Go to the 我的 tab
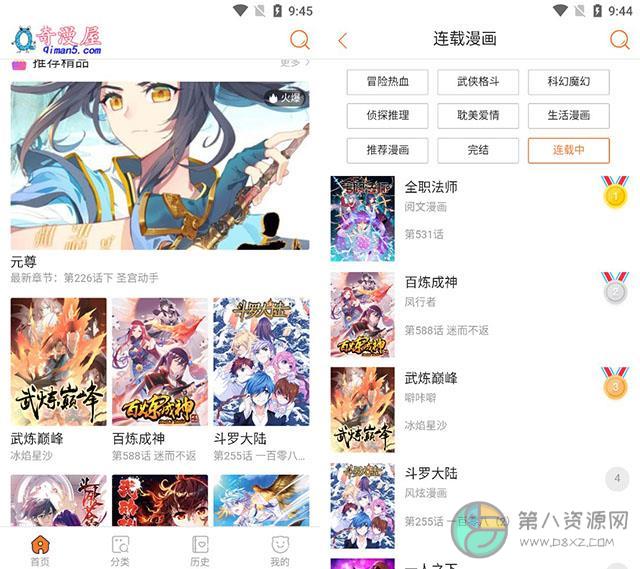Viewport: 640px width, 569px height. click(280, 551)
